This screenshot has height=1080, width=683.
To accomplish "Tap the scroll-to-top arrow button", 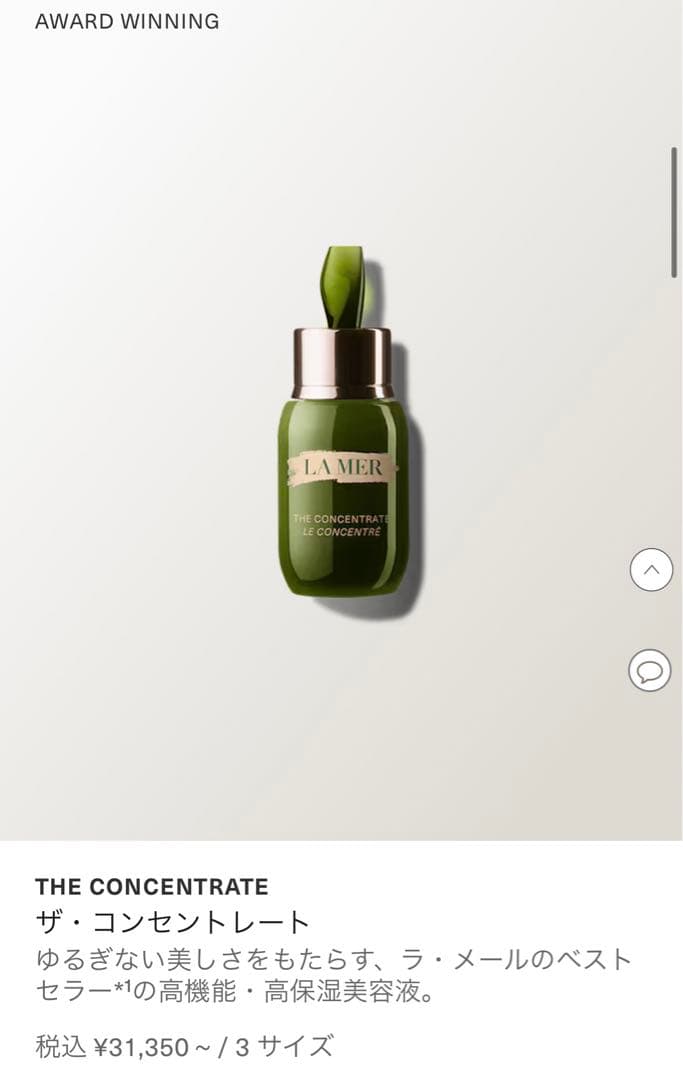I will pos(651,570).
